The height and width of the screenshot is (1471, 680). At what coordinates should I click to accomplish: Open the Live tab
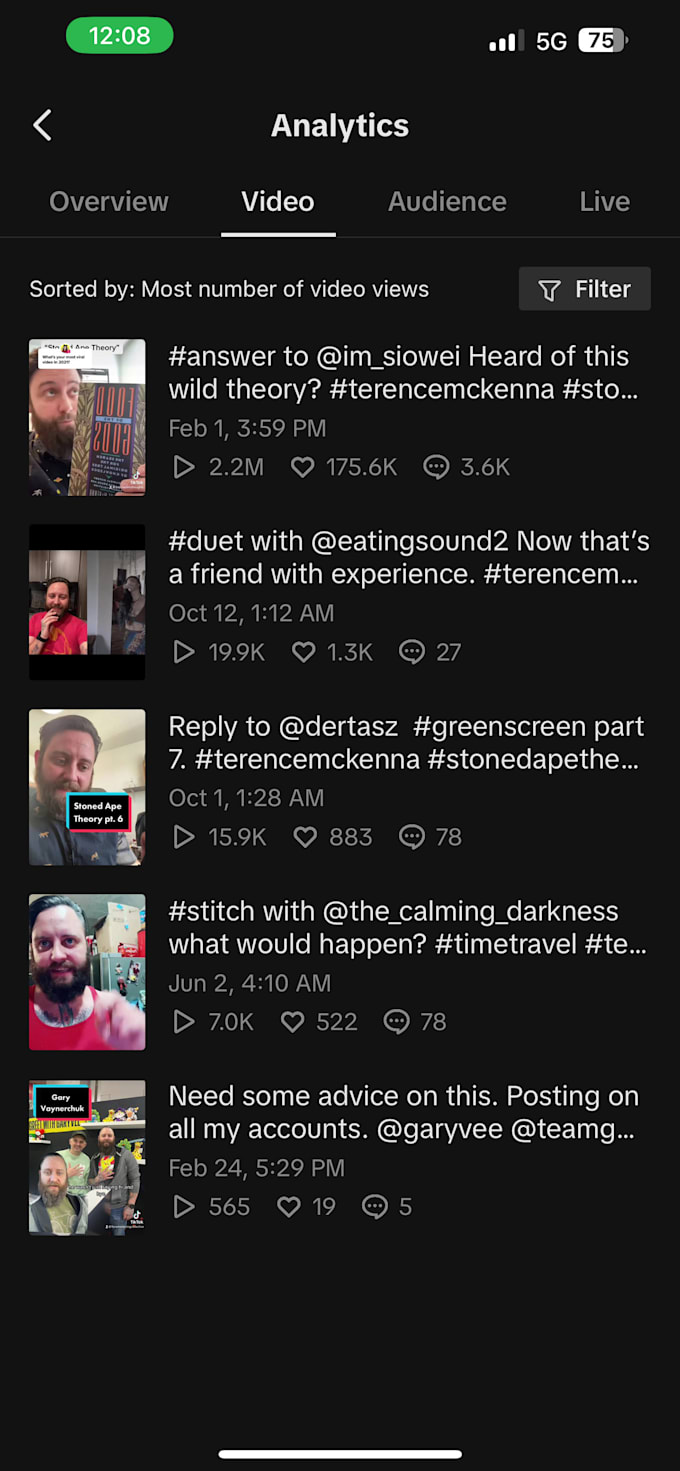tap(604, 202)
